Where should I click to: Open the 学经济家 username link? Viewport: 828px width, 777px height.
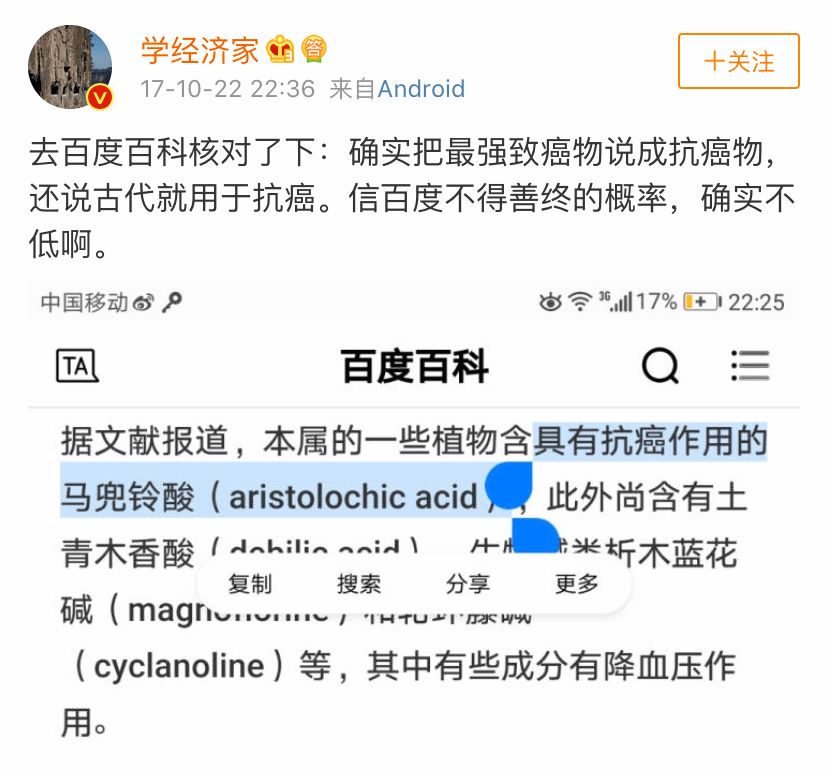click(200, 49)
